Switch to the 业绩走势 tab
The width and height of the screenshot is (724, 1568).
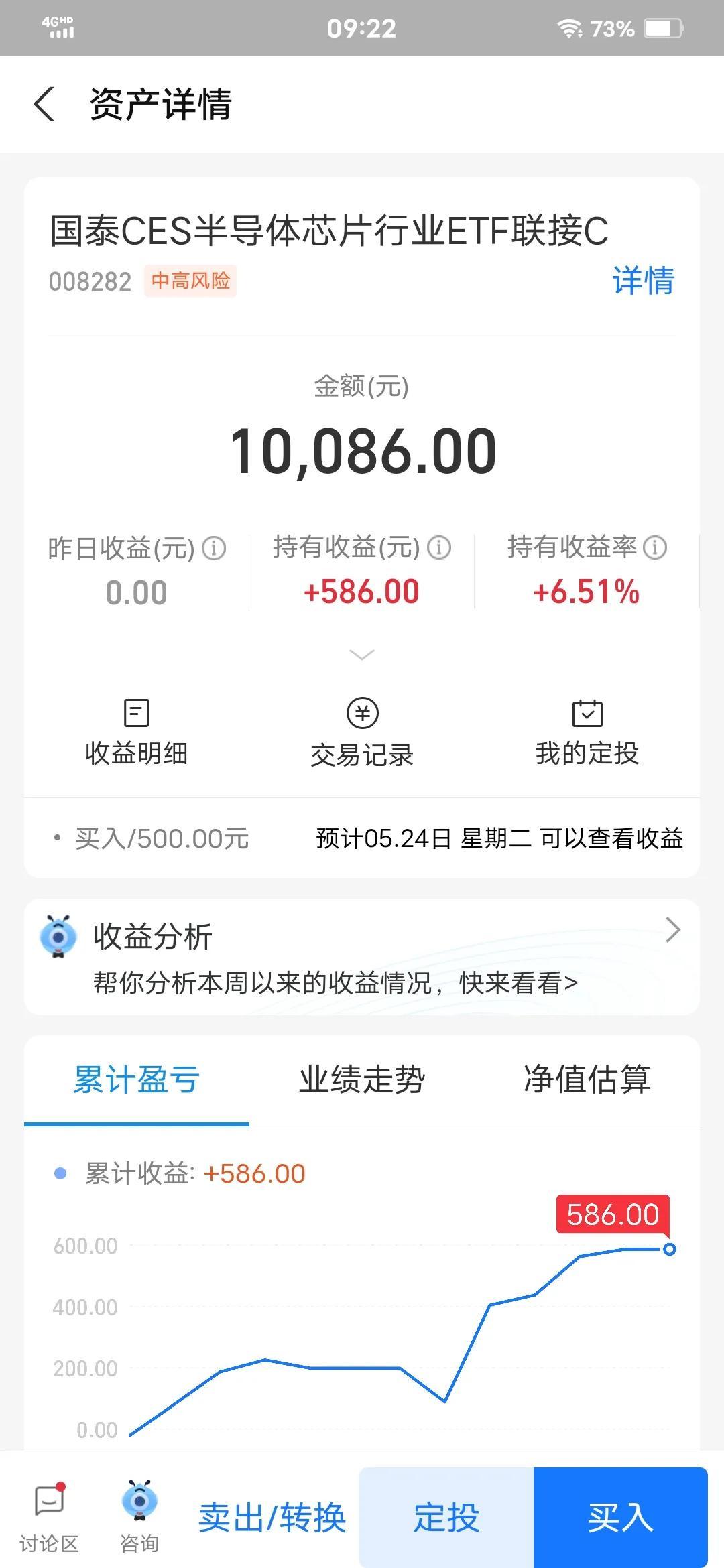point(362,1080)
